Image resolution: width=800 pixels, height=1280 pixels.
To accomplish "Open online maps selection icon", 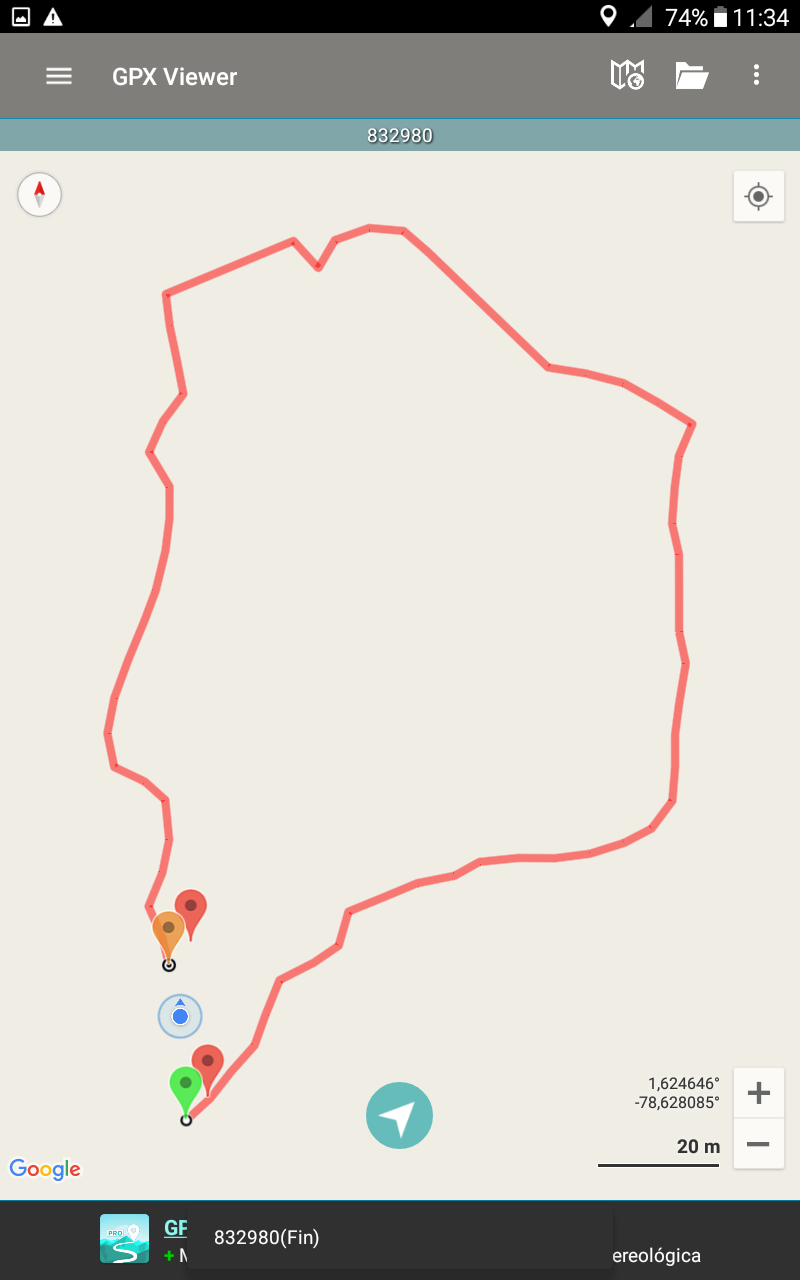I will point(627,75).
